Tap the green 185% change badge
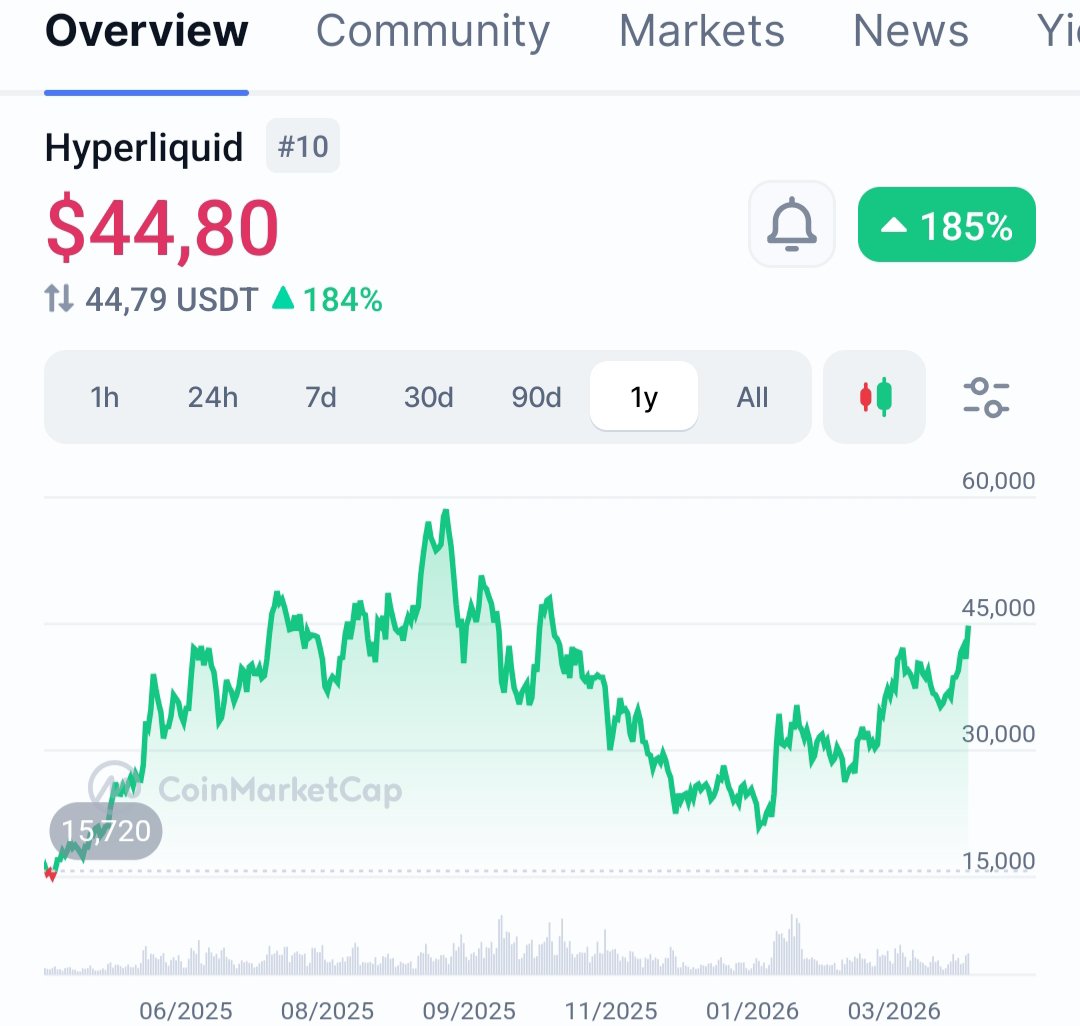The image size is (1080, 1026). pos(946,225)
